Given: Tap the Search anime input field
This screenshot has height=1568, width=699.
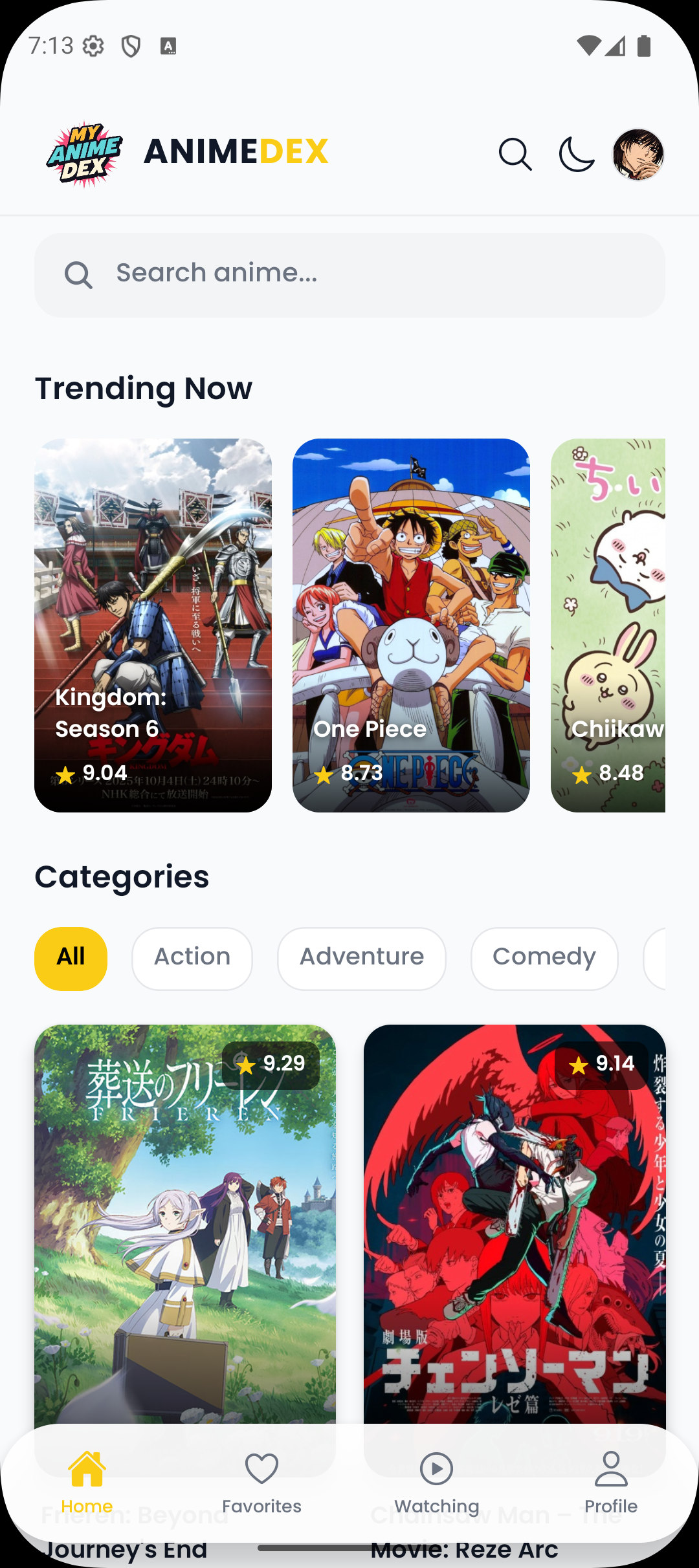Looking at the screenshot, I should [x=349, y=274].
